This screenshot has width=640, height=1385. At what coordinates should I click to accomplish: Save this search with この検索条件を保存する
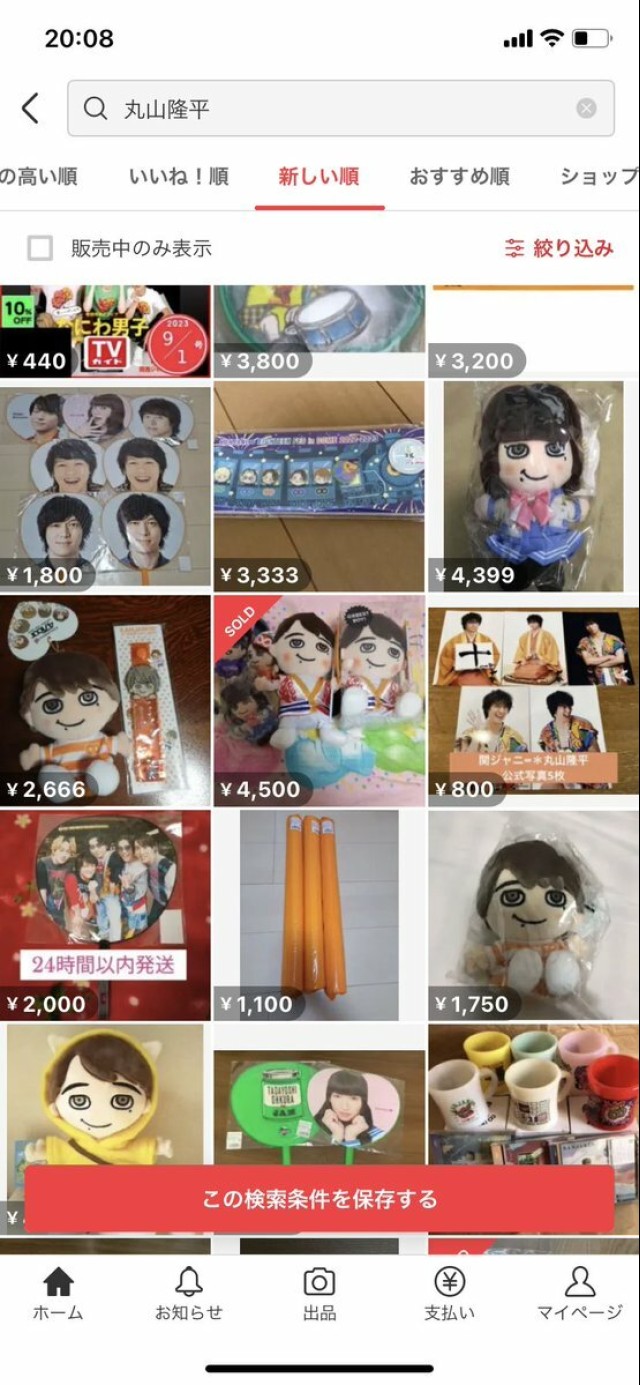coord(319,1198)
